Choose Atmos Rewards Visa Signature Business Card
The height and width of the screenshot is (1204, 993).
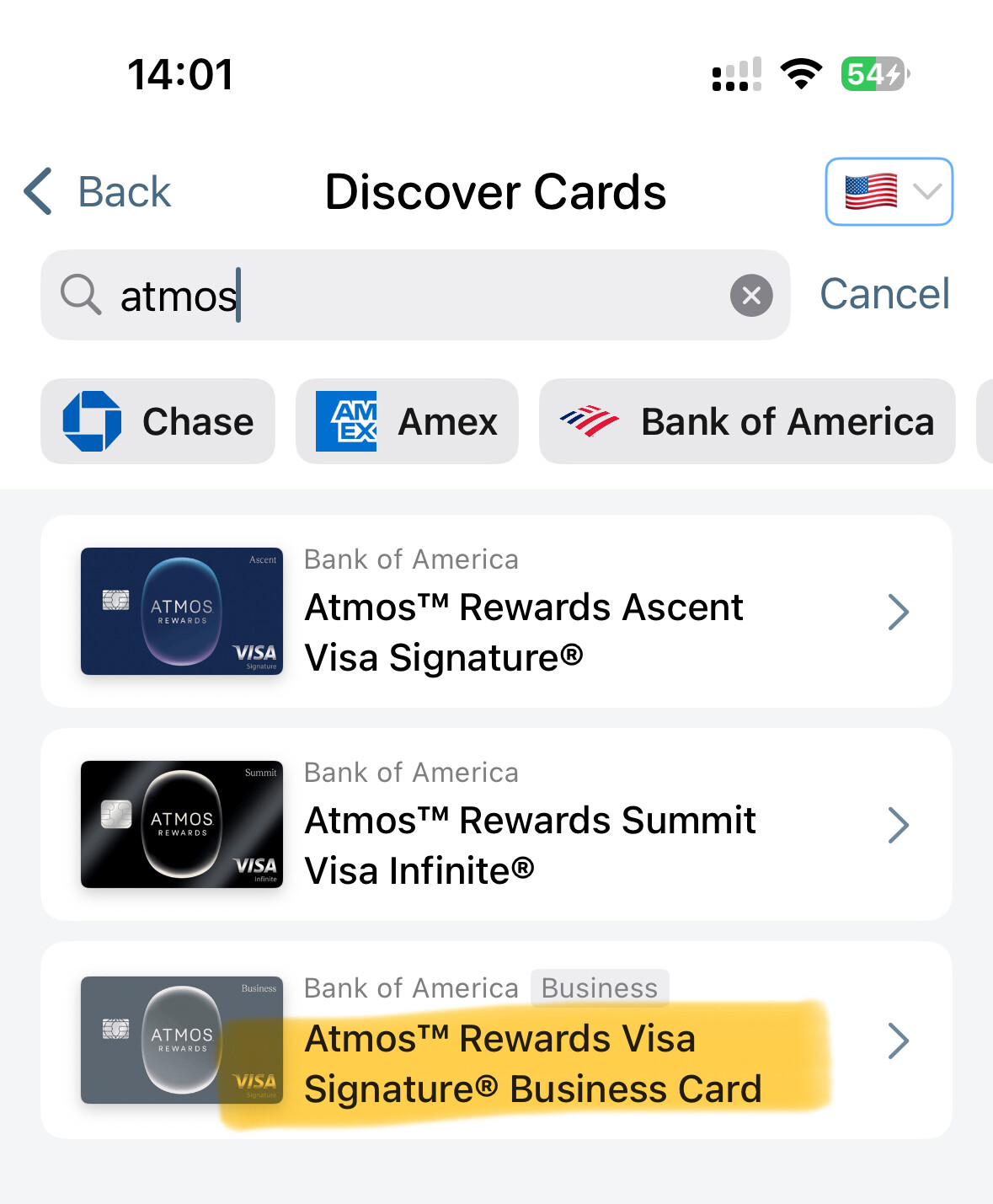tap(496, 1041)
